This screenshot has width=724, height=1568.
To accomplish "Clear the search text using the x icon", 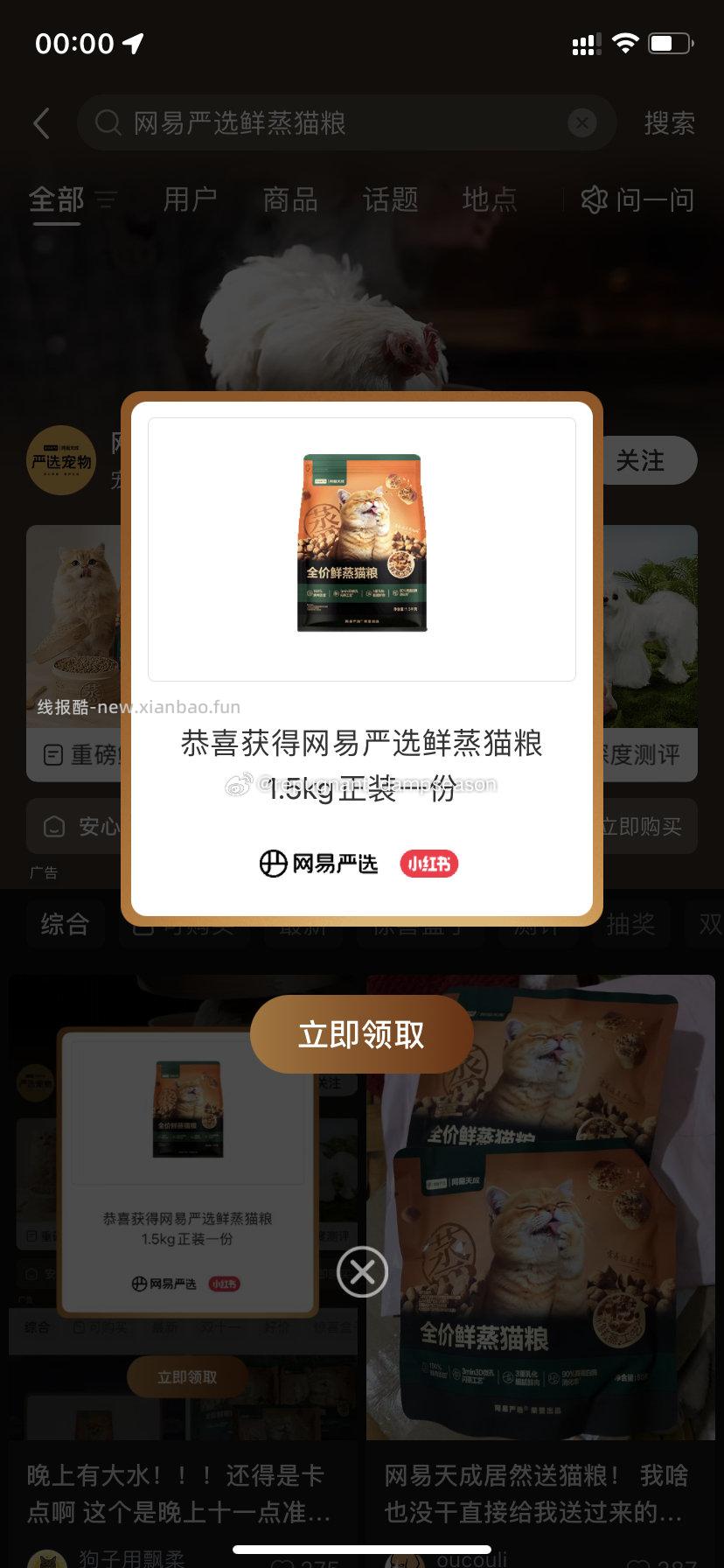I will 581,122.
